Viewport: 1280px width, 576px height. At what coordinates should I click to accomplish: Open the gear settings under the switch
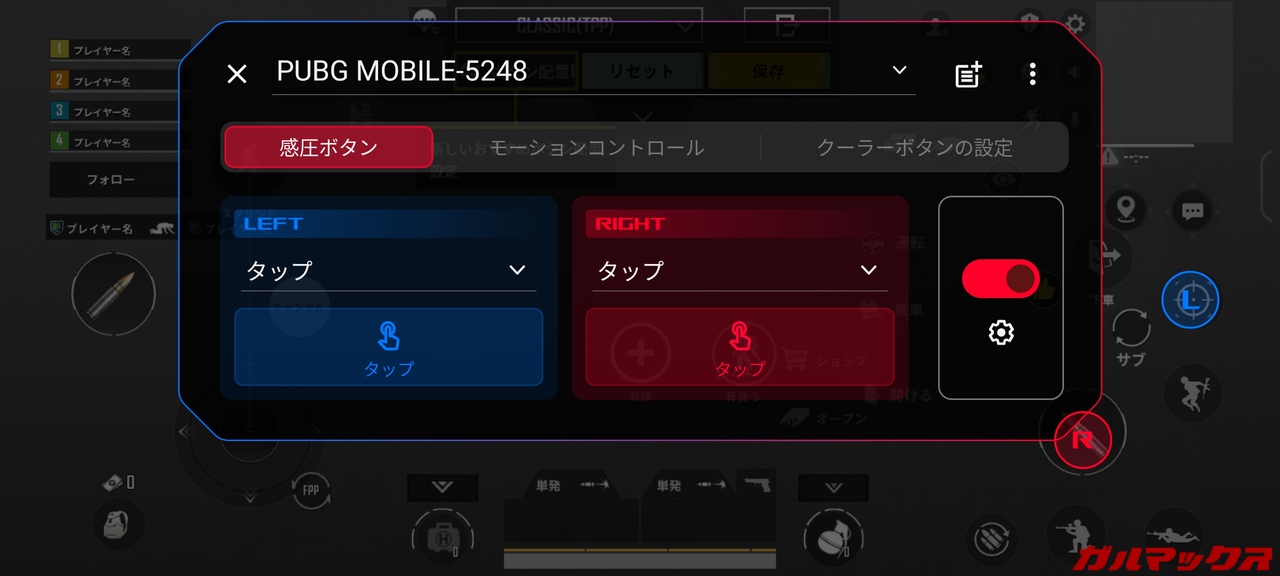[1000, 334]
